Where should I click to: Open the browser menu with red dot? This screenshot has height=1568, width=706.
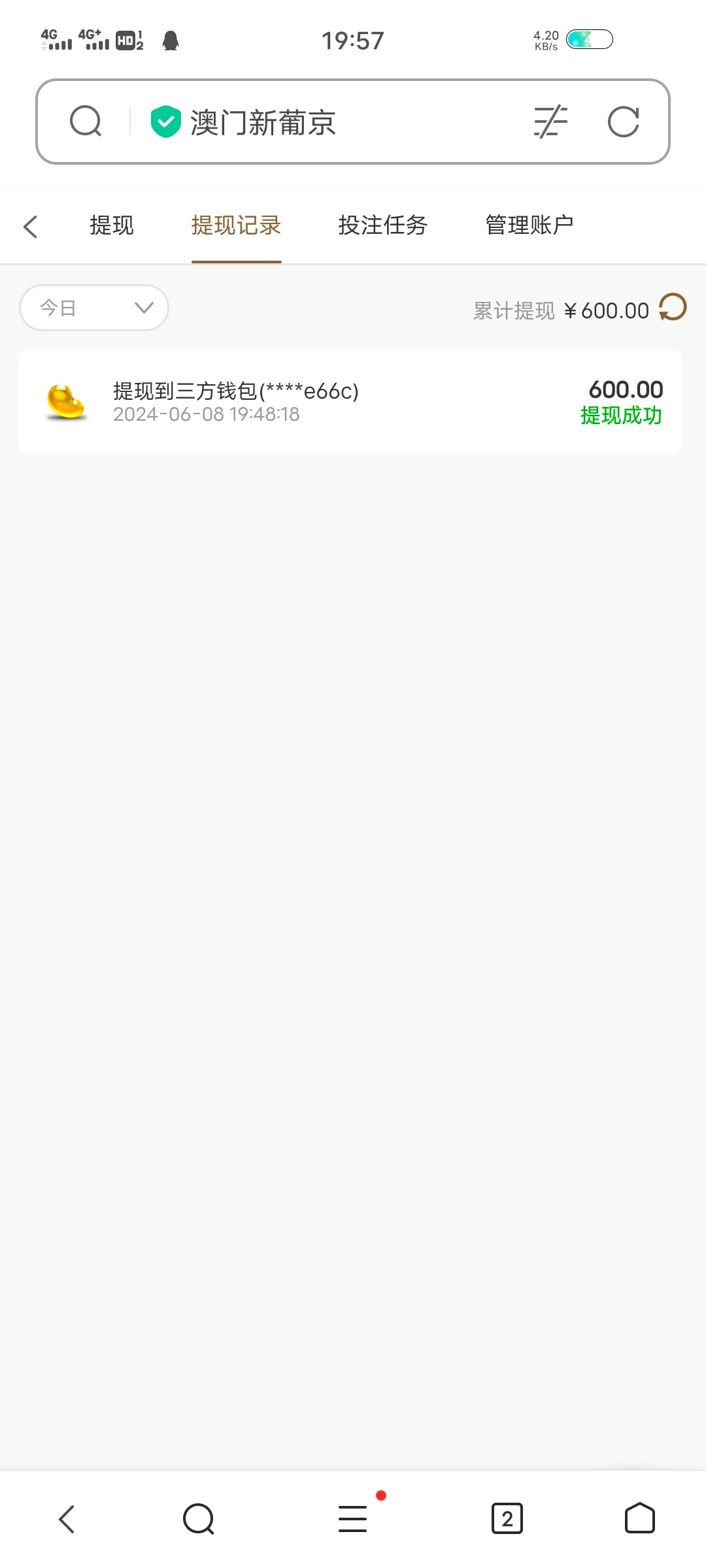click(353, 1519)
